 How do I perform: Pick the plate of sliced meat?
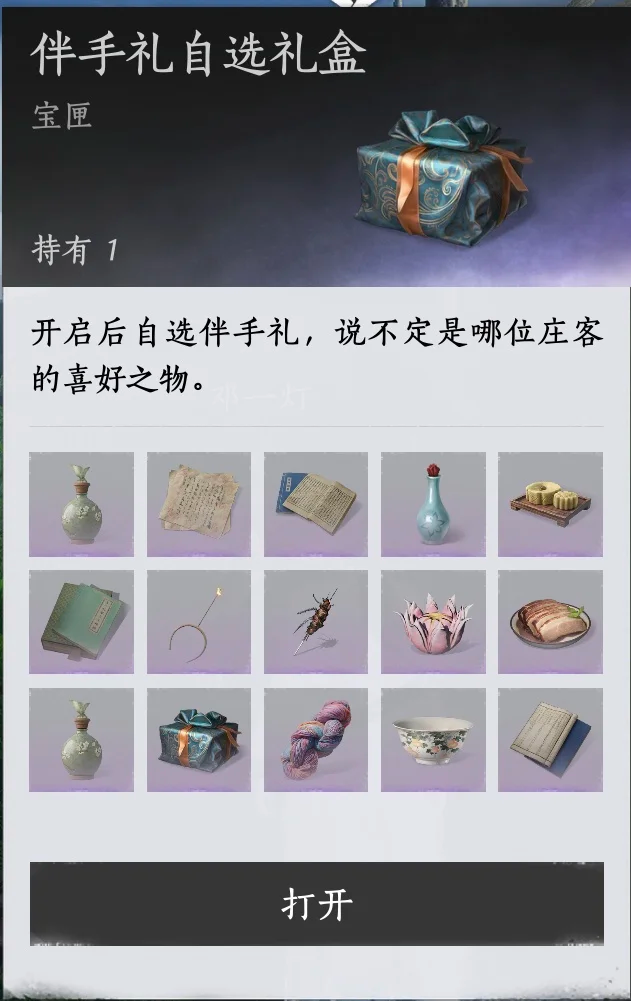[550, 622]
